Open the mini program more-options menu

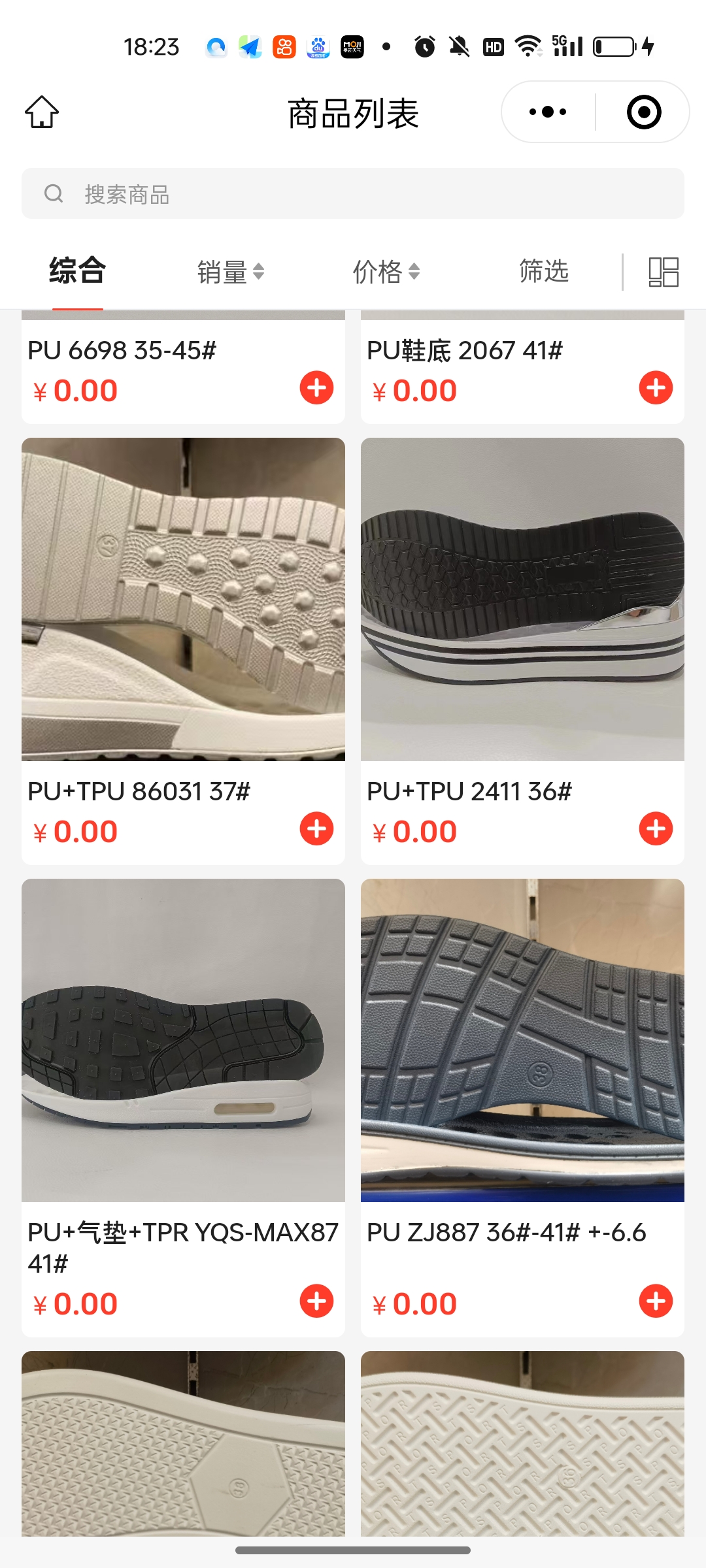[548, 112]
